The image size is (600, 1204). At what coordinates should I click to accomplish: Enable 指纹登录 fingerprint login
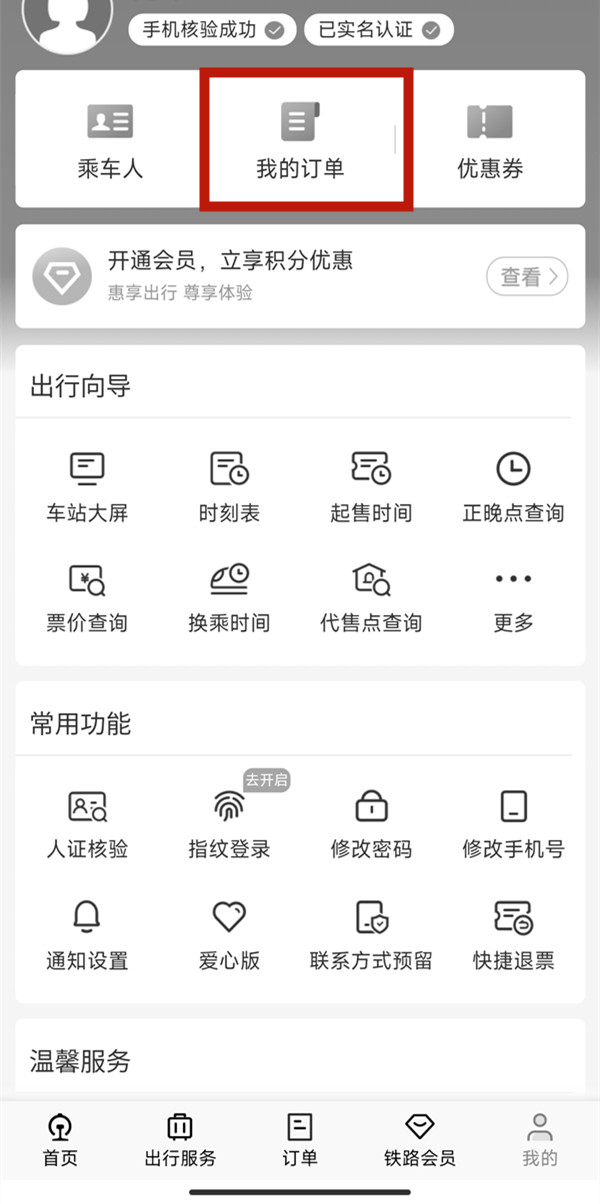coord(229,824)
